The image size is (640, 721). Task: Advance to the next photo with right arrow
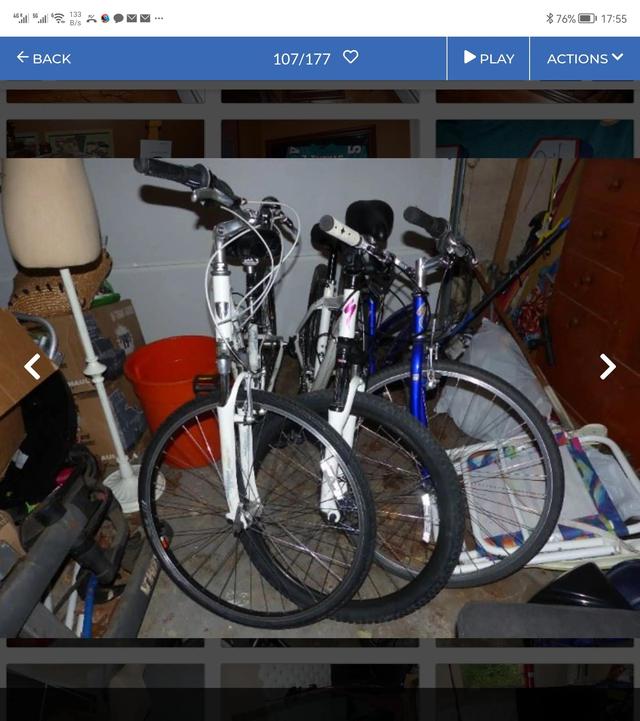coord(607,367)
